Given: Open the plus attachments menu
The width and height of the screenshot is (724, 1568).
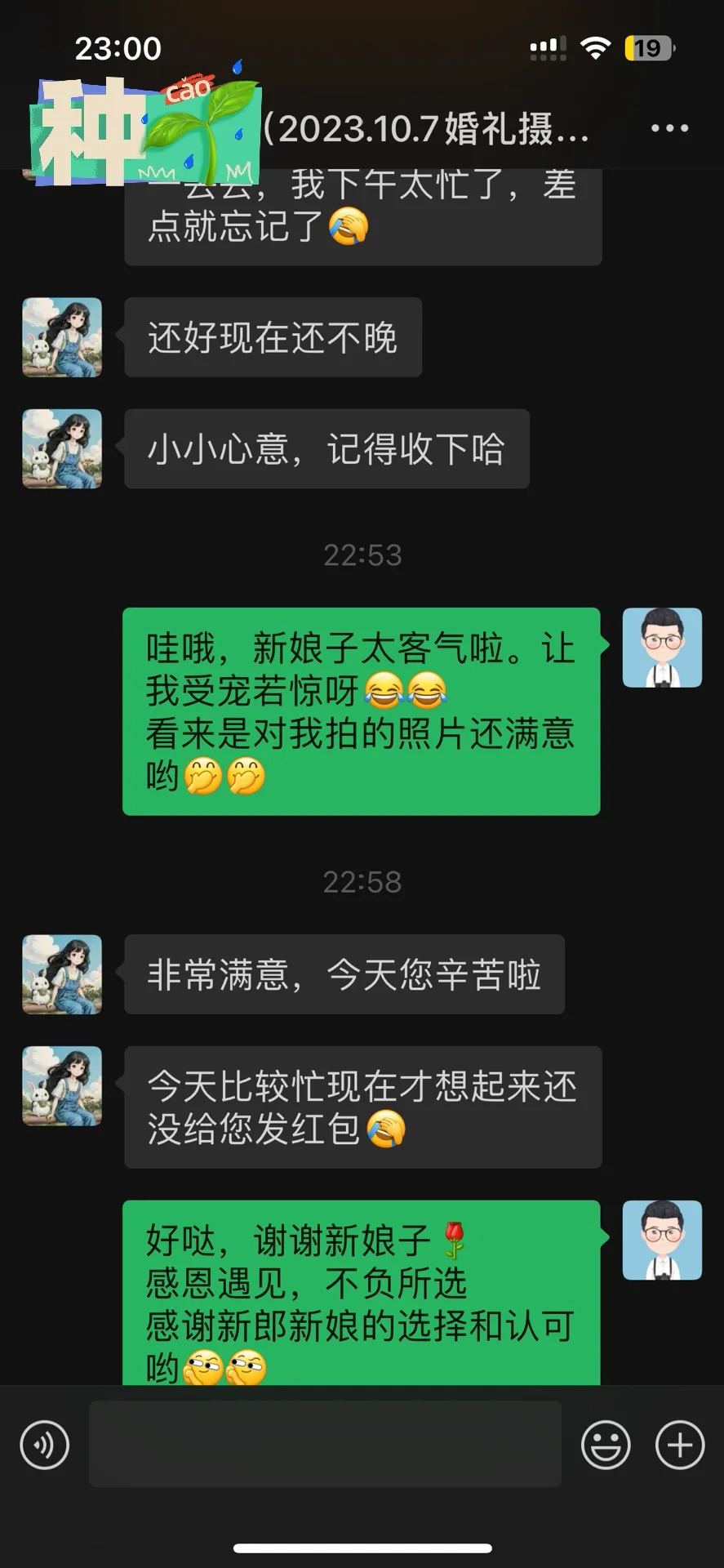Looking at the screenshot, I should (x=680, y=1445).
